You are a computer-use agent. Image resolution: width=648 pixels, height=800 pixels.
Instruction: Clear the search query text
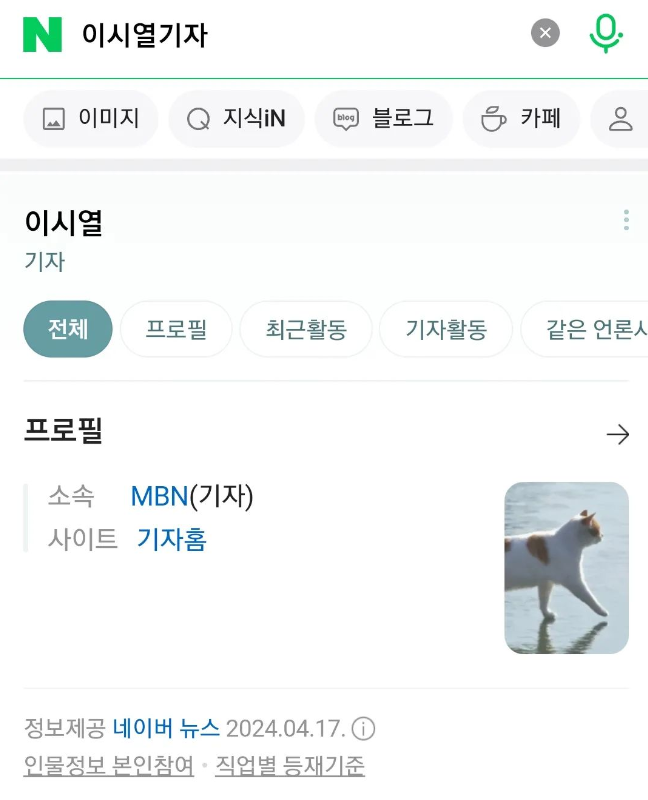pos(545,34)
